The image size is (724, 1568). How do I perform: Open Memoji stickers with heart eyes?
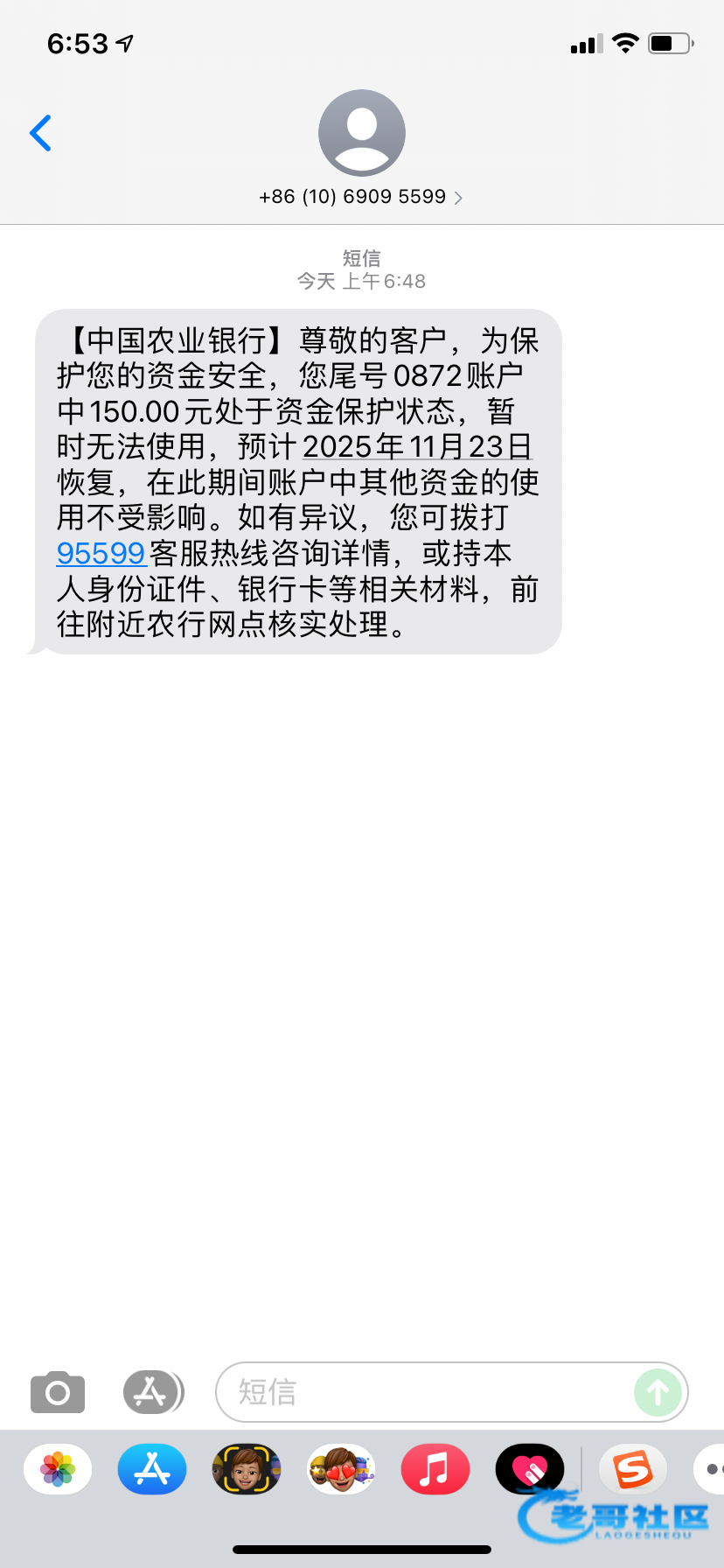pyautogui.click(x=341, y=1469)
